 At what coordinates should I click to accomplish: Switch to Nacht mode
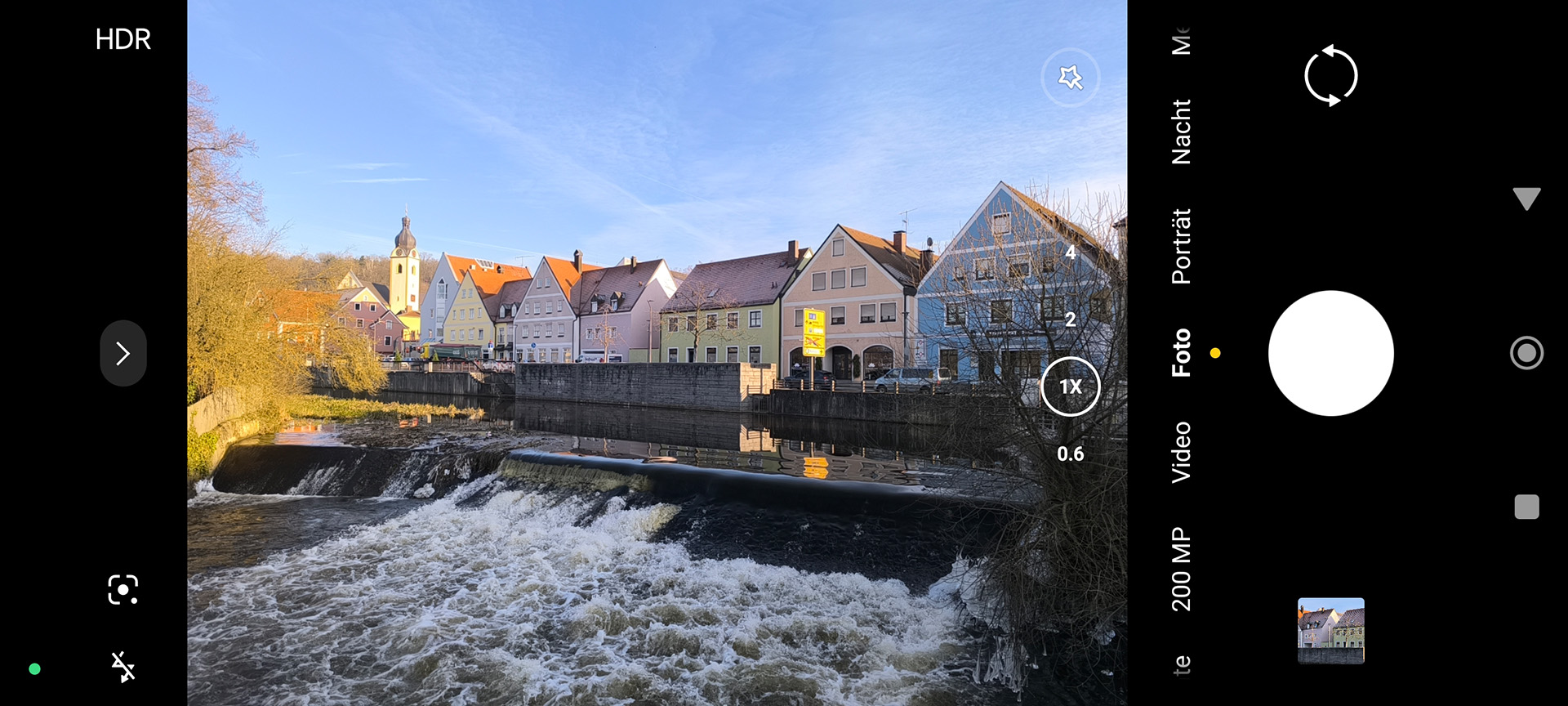pos(1181,132)
